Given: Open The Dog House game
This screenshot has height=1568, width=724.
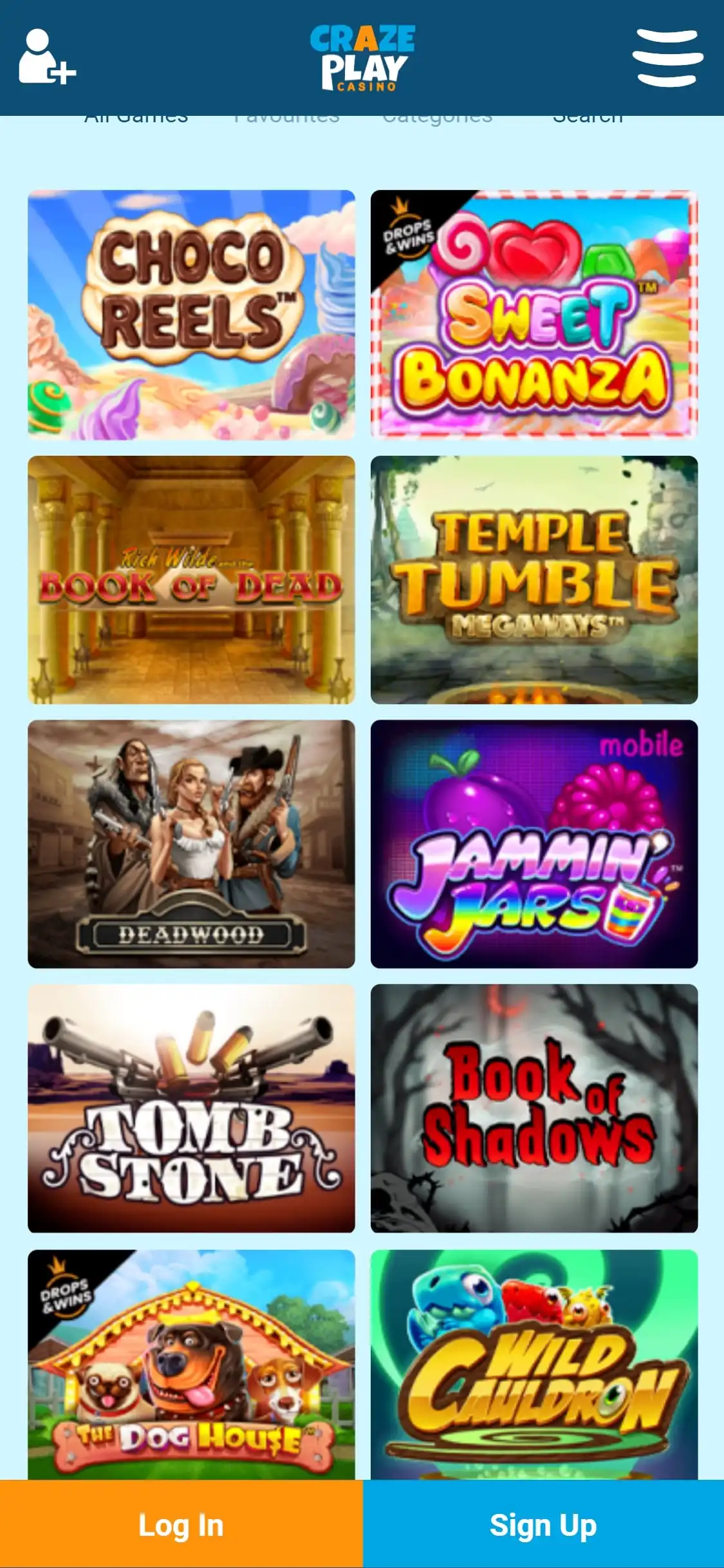Looking at the screenshot, I should (x=191, y=1365).
